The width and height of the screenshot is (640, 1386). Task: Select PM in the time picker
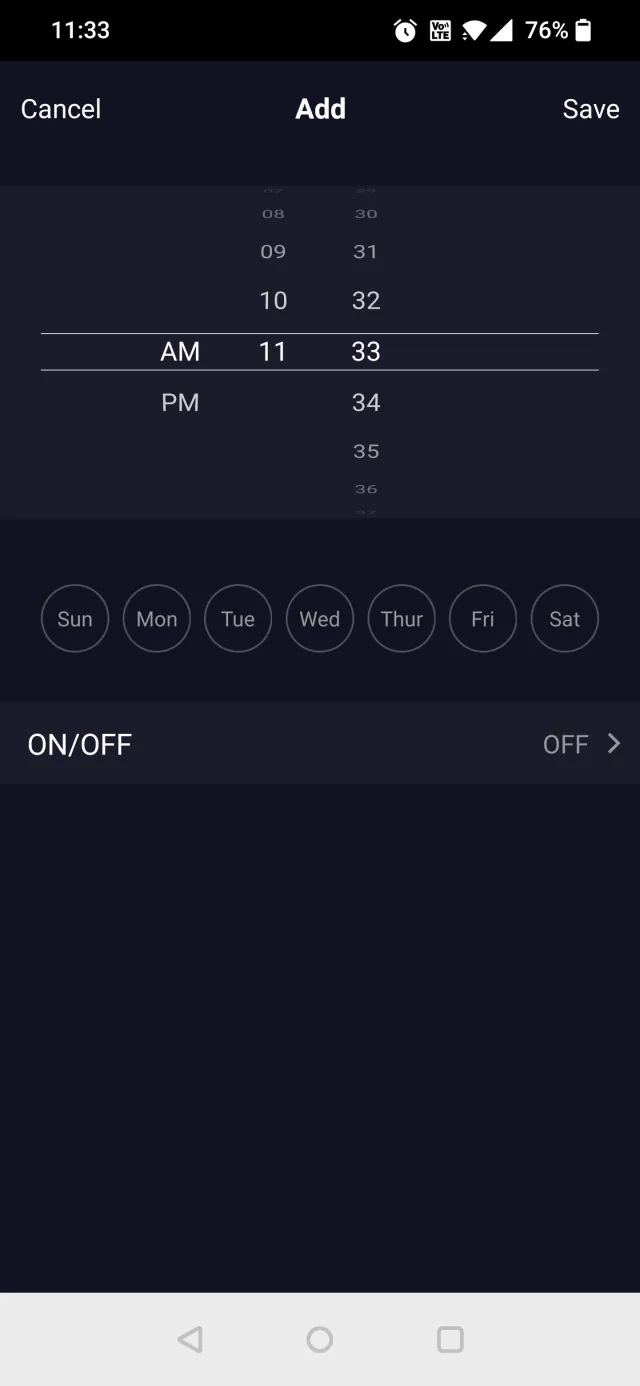(x=180, y=403)
